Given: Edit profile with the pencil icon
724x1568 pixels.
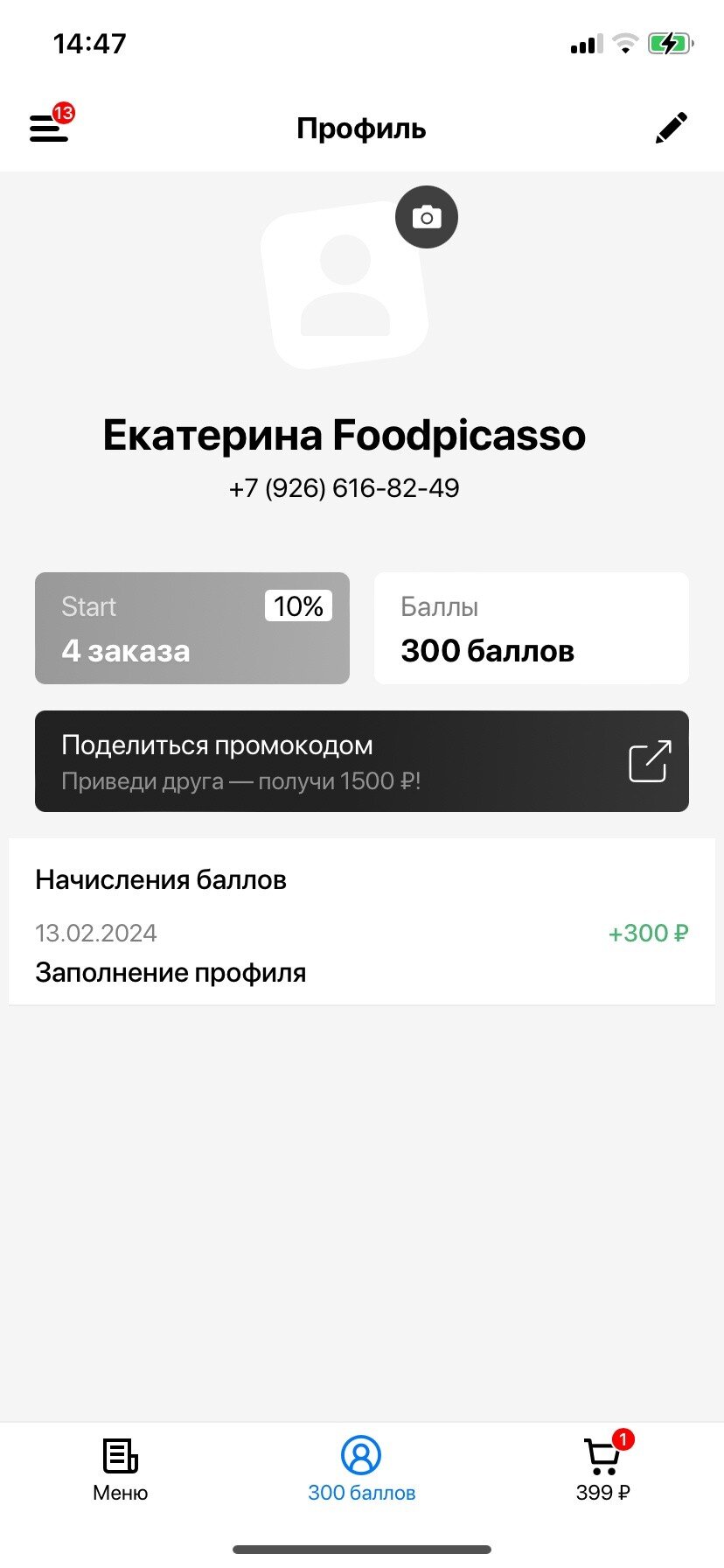Looking at the screenshot, I should click(672, 128).
